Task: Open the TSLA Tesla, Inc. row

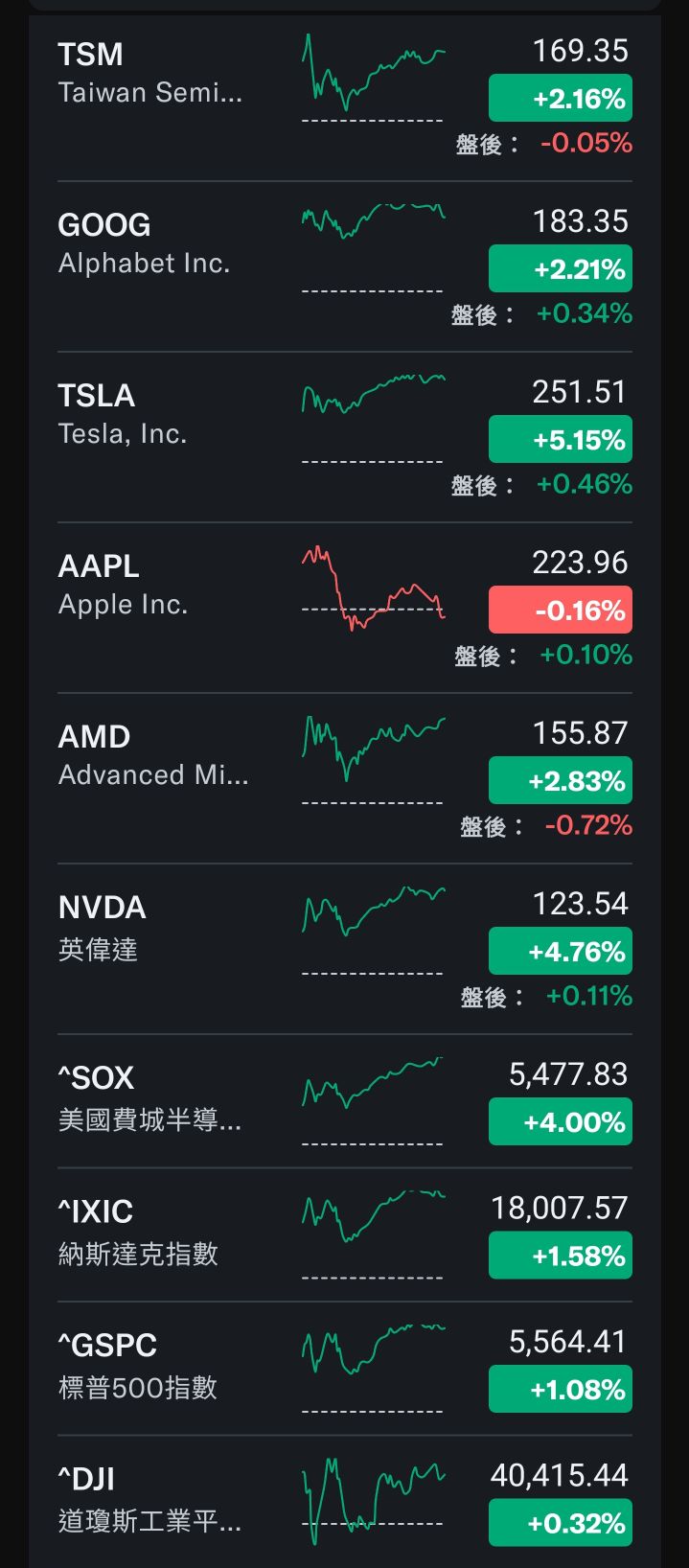Action: pyautogui.click(x=123, y=414)
